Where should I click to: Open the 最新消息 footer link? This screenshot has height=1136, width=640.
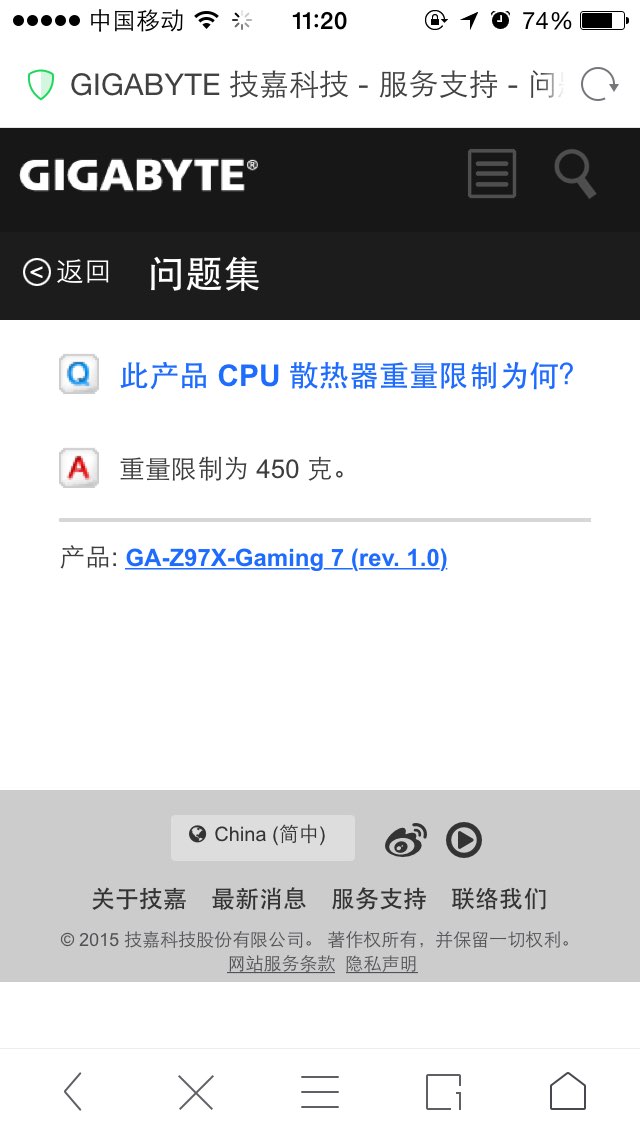tap(259, 899)
